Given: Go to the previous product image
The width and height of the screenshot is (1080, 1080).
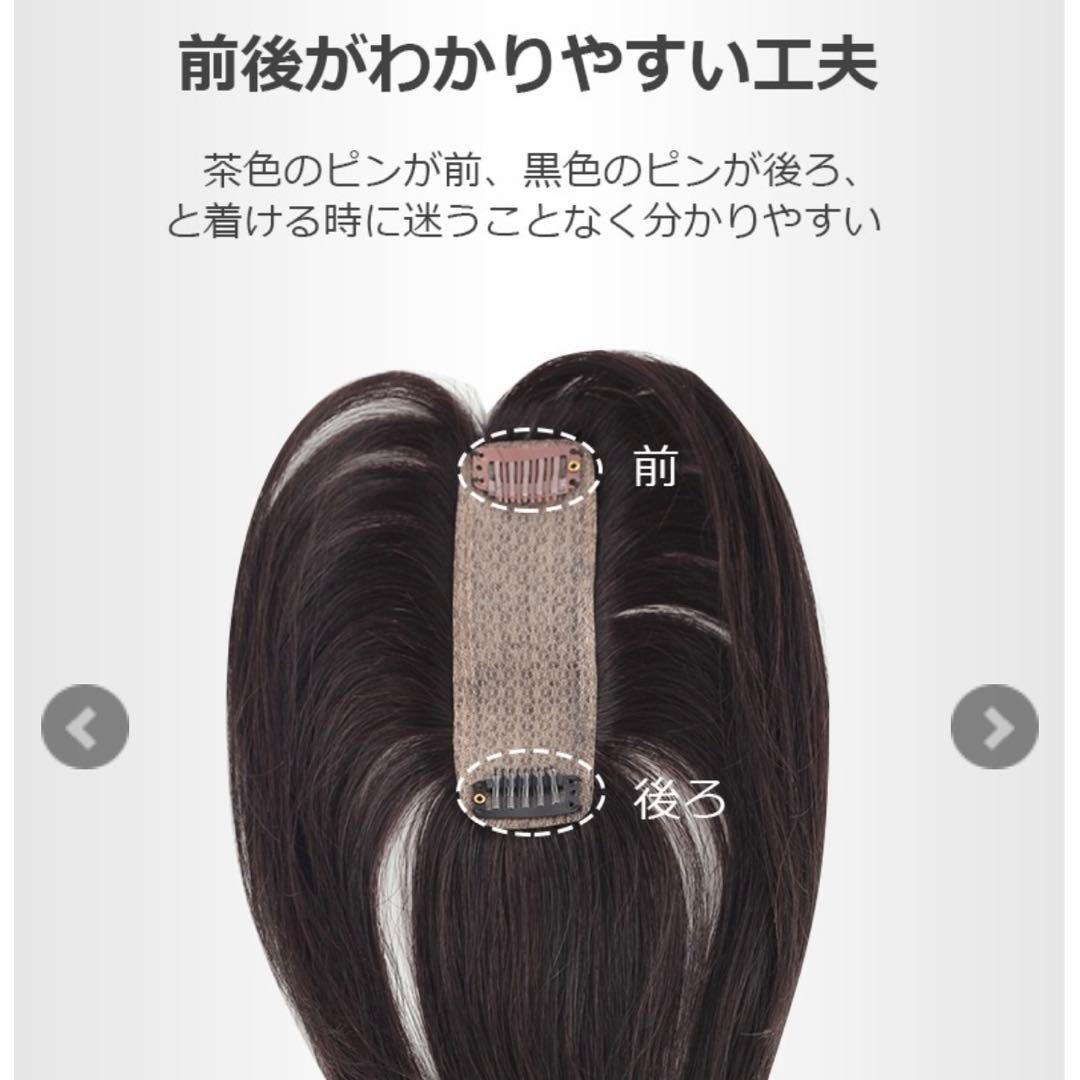Looking at the screenshot, I should [85, 727].
